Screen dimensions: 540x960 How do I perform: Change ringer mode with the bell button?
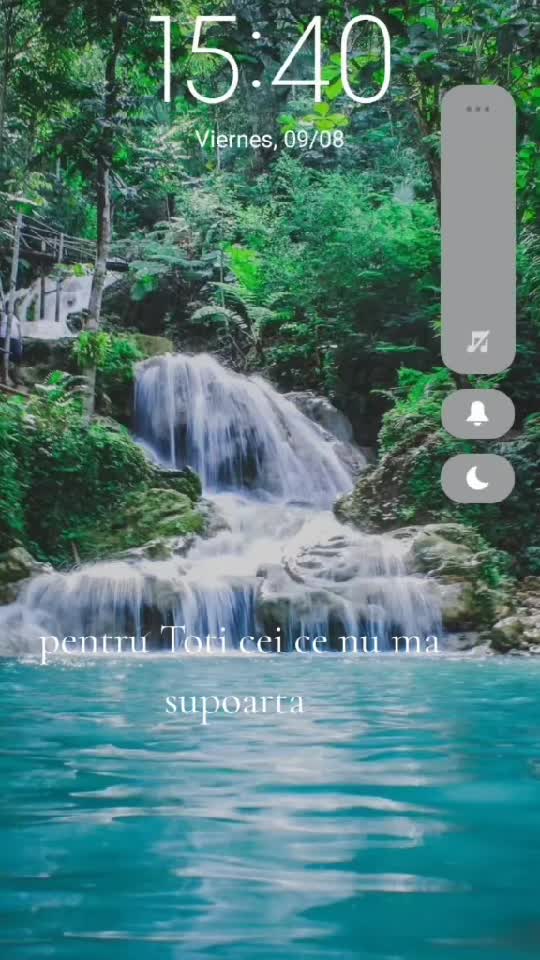tap(478, 414)
